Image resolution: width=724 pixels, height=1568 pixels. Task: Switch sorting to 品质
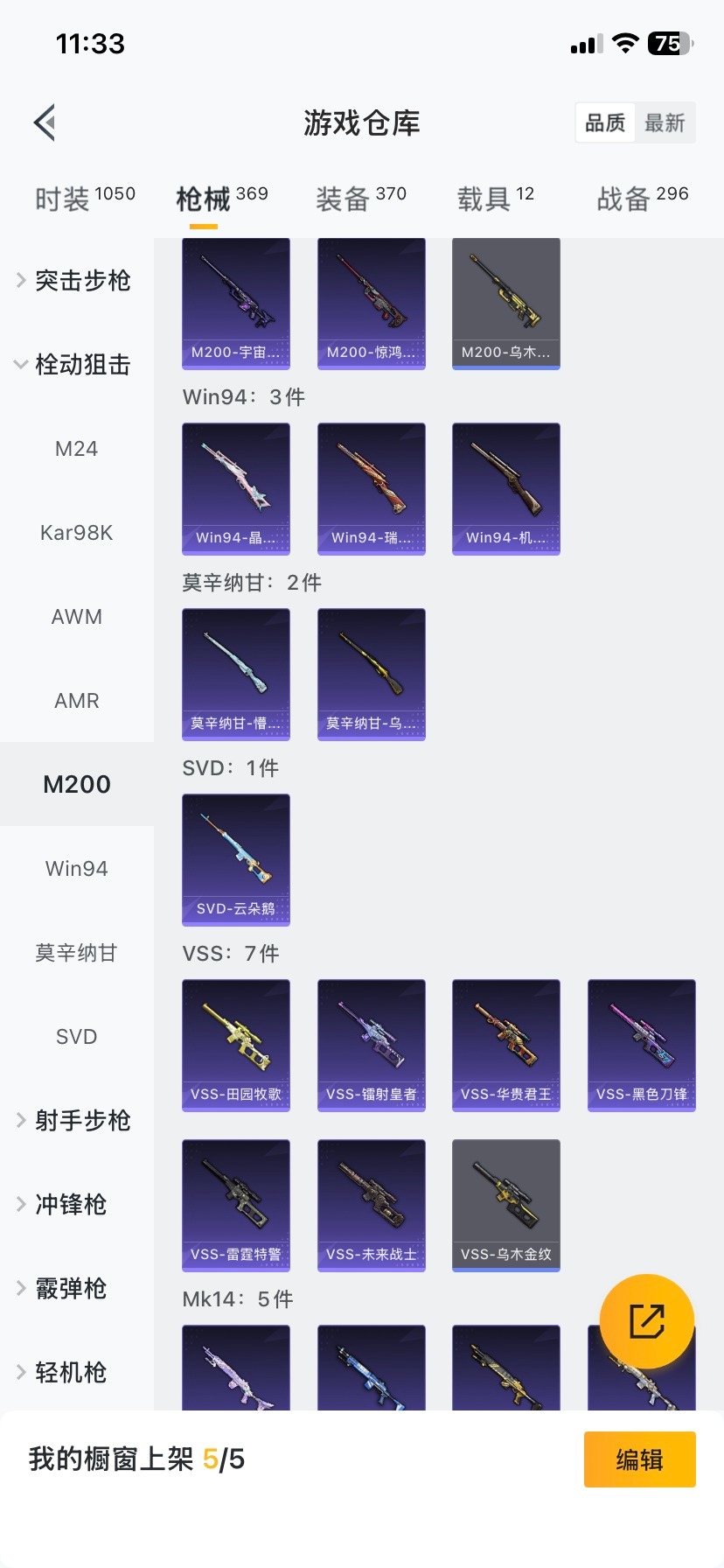604,122
